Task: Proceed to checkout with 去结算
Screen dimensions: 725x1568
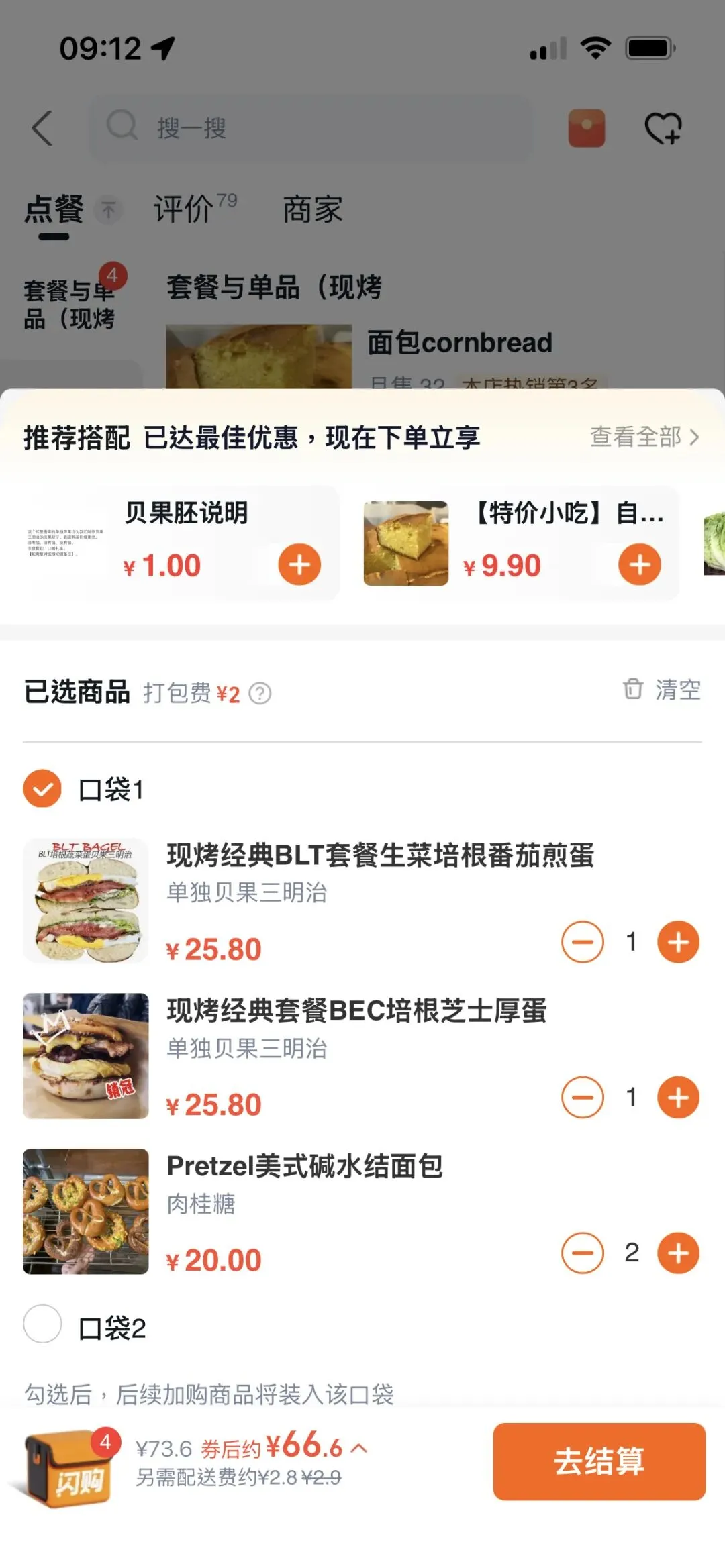Action: coord(599,1461)
